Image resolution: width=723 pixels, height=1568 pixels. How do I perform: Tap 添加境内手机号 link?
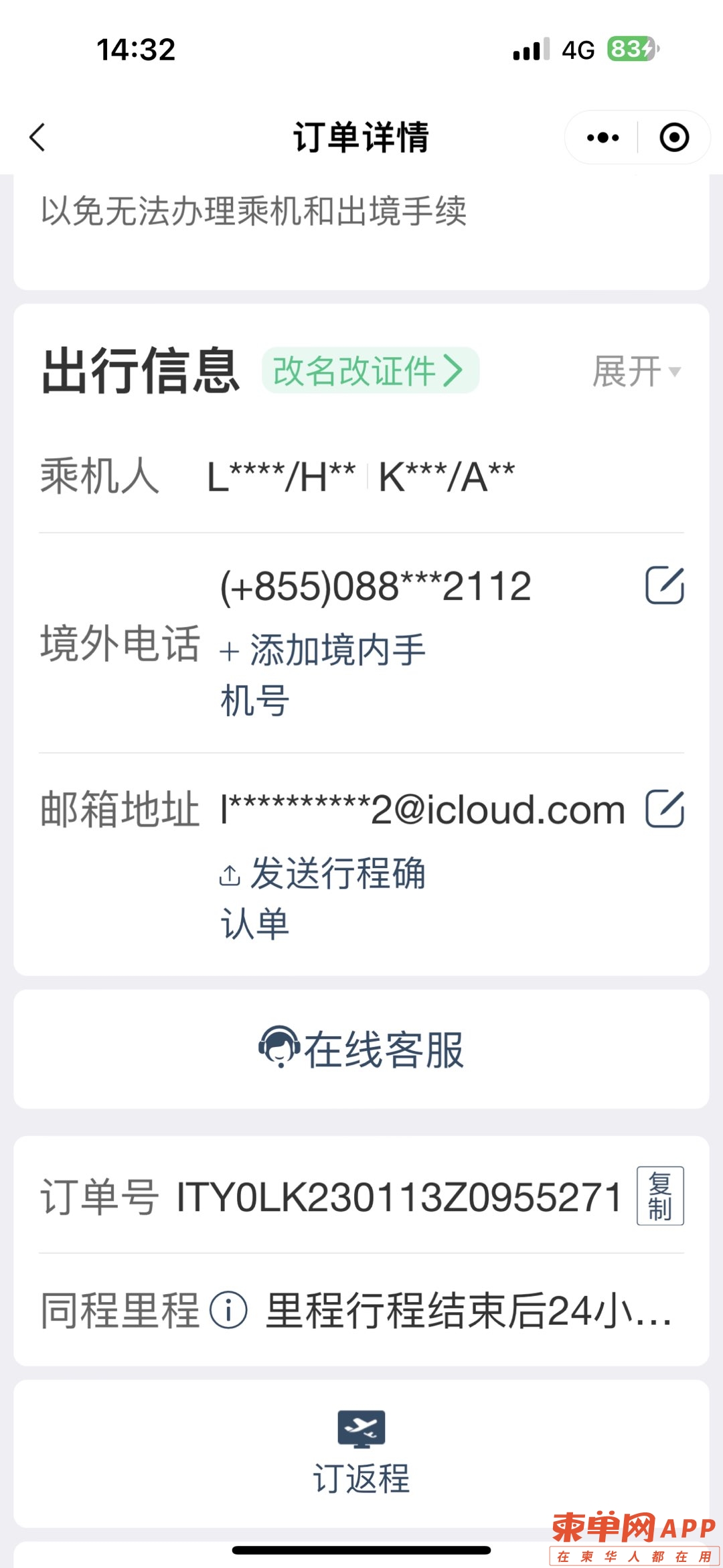click(323, 674)
